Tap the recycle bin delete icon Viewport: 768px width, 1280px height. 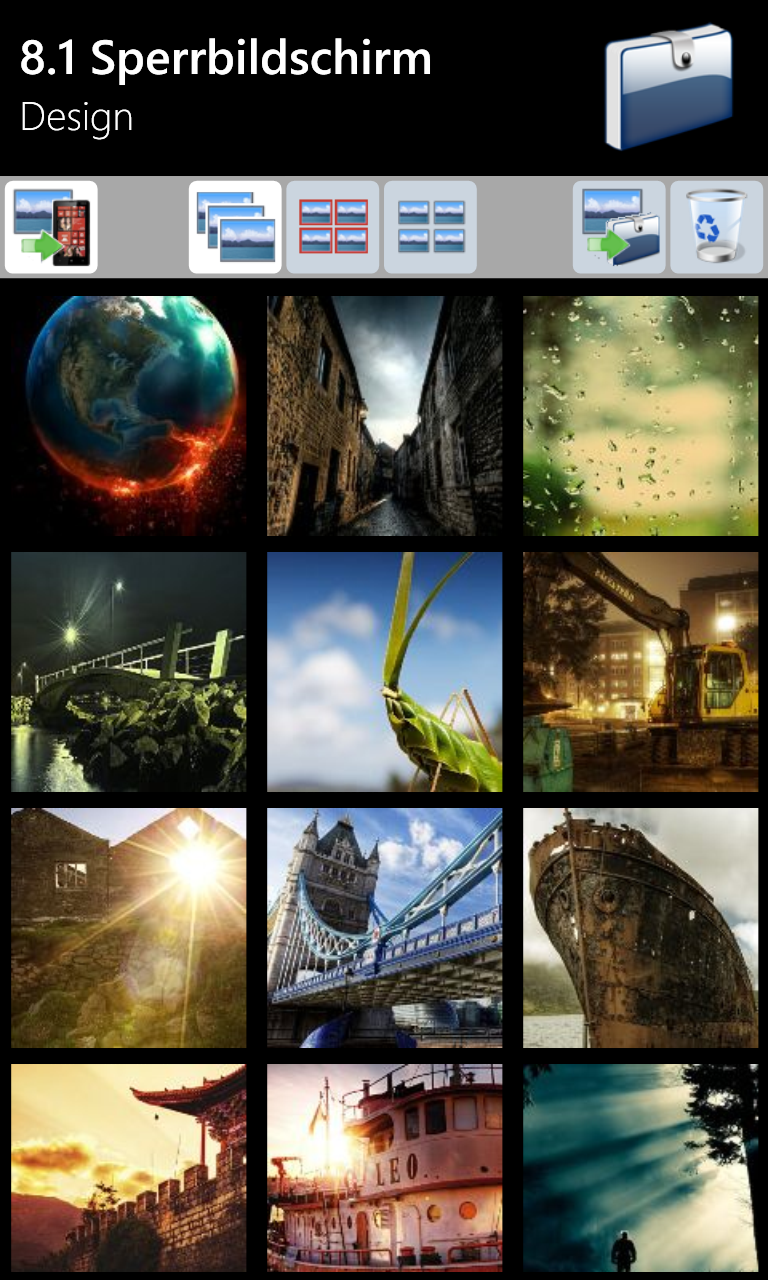click(x=716, y=227)
